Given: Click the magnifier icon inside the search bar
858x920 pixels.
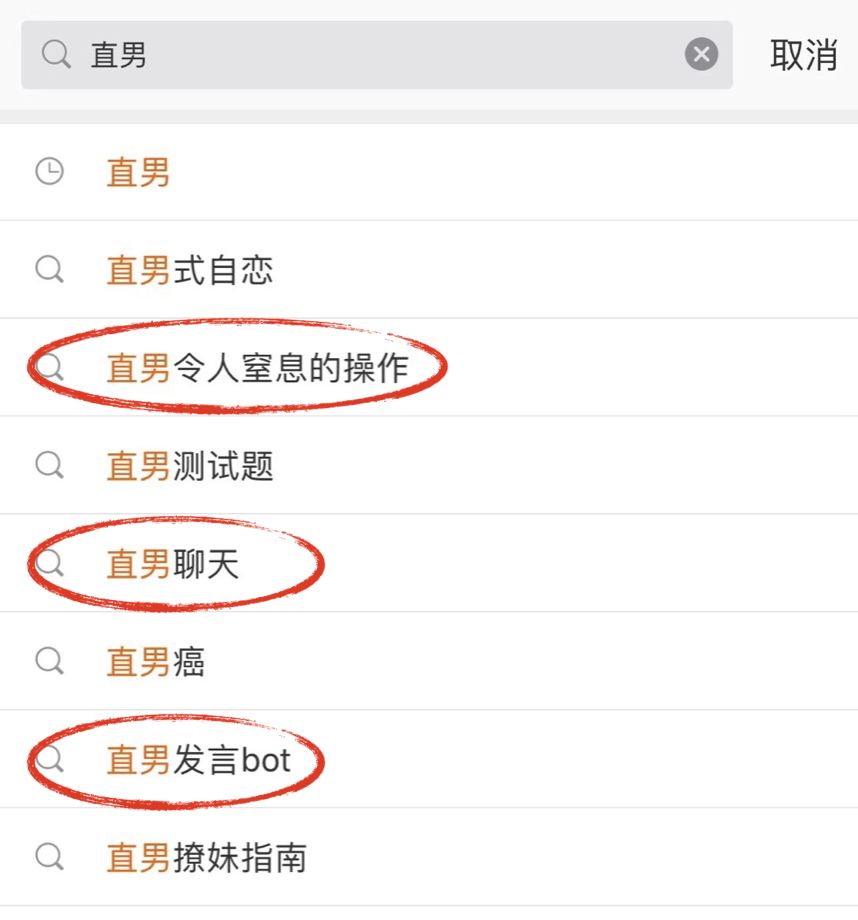Looking at the screenshot, I should tap(55, 54).
